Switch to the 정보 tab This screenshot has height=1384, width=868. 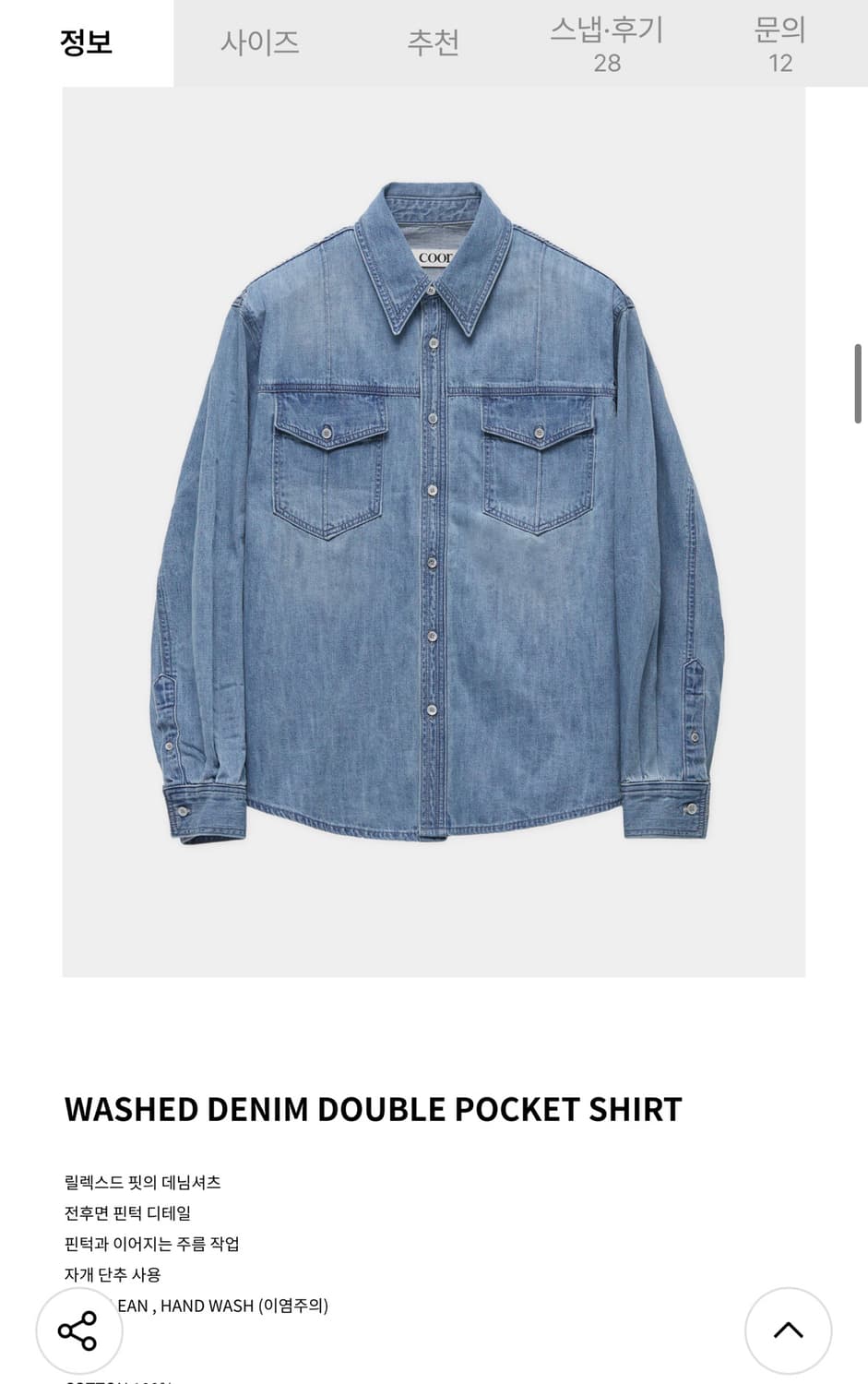click(87, 42)
